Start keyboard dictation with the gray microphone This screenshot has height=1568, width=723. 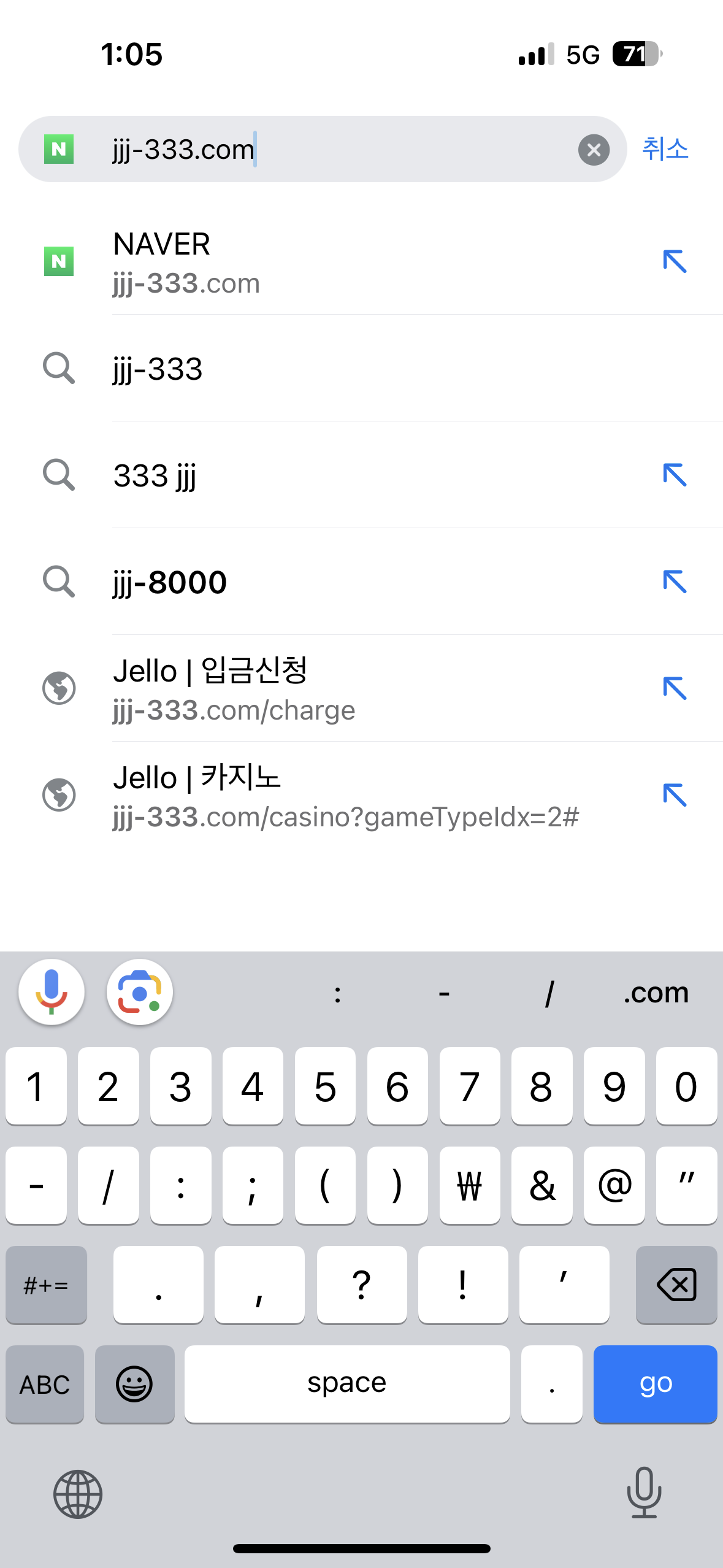tap(644, 1493)
